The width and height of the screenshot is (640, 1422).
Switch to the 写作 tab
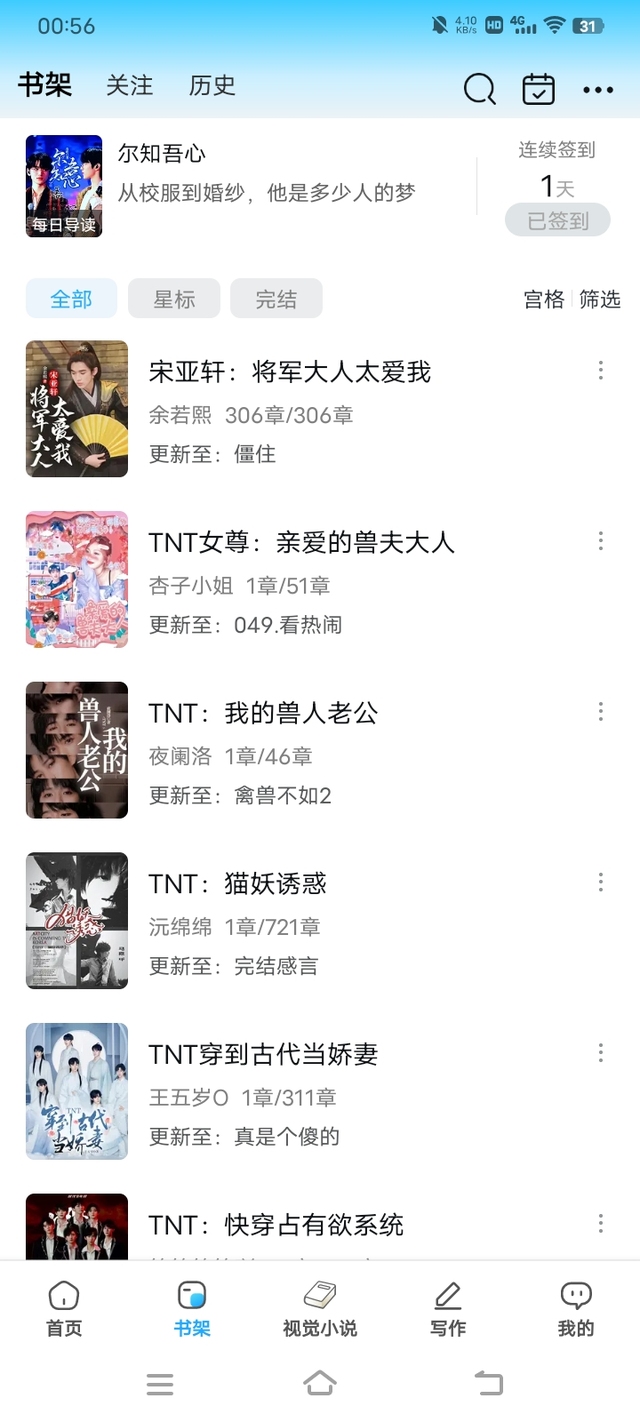pos(448,1309)
